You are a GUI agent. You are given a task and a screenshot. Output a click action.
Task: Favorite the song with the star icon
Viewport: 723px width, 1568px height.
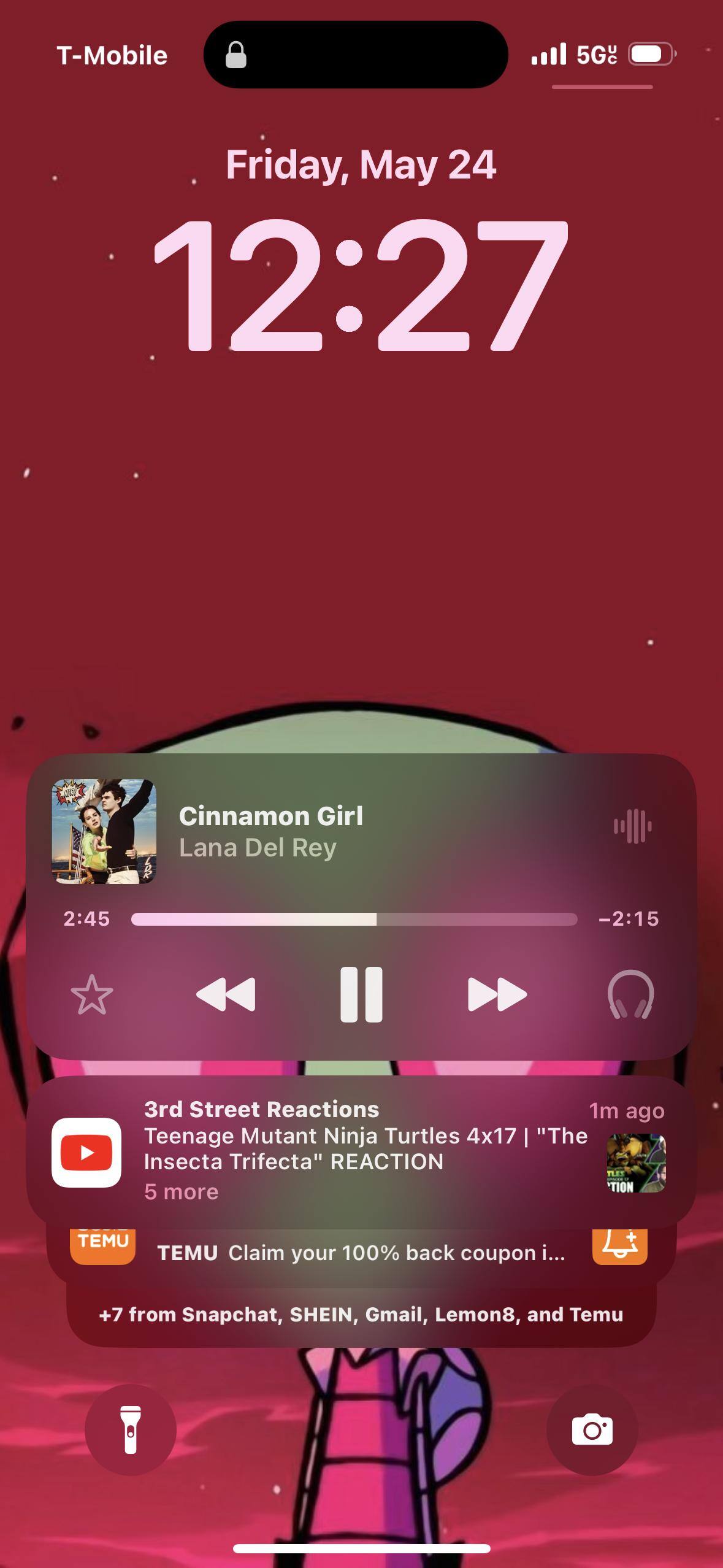(x=92, y=994)
